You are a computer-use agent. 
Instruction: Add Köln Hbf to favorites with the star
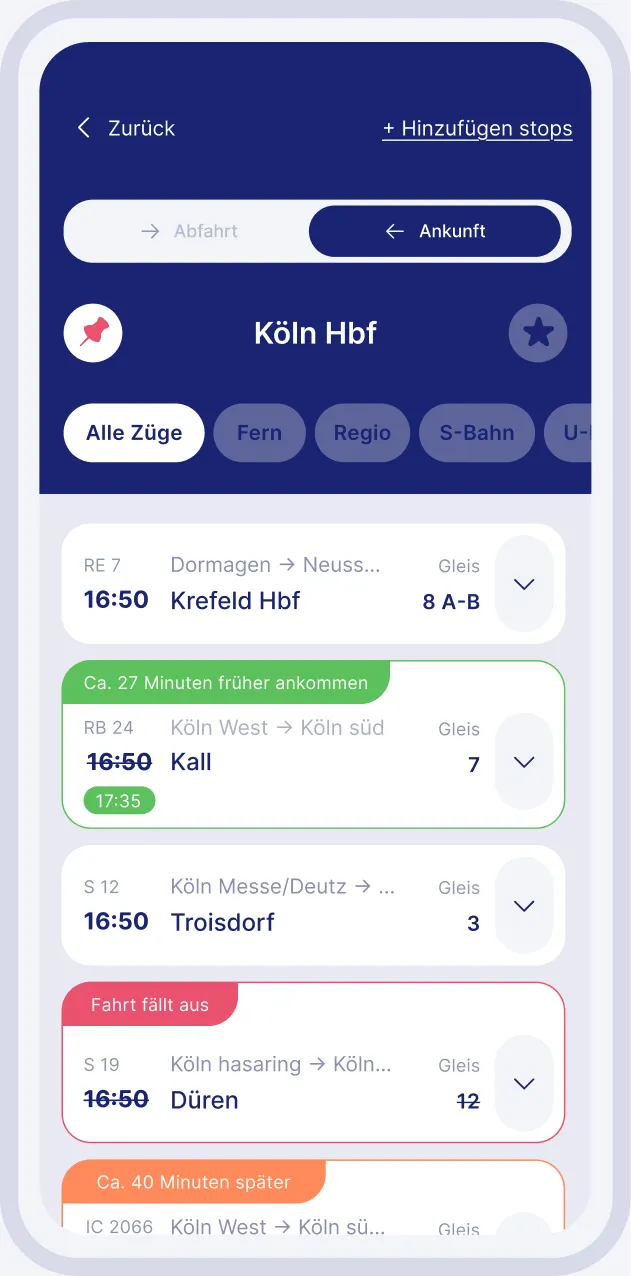[x=538, y=333]
